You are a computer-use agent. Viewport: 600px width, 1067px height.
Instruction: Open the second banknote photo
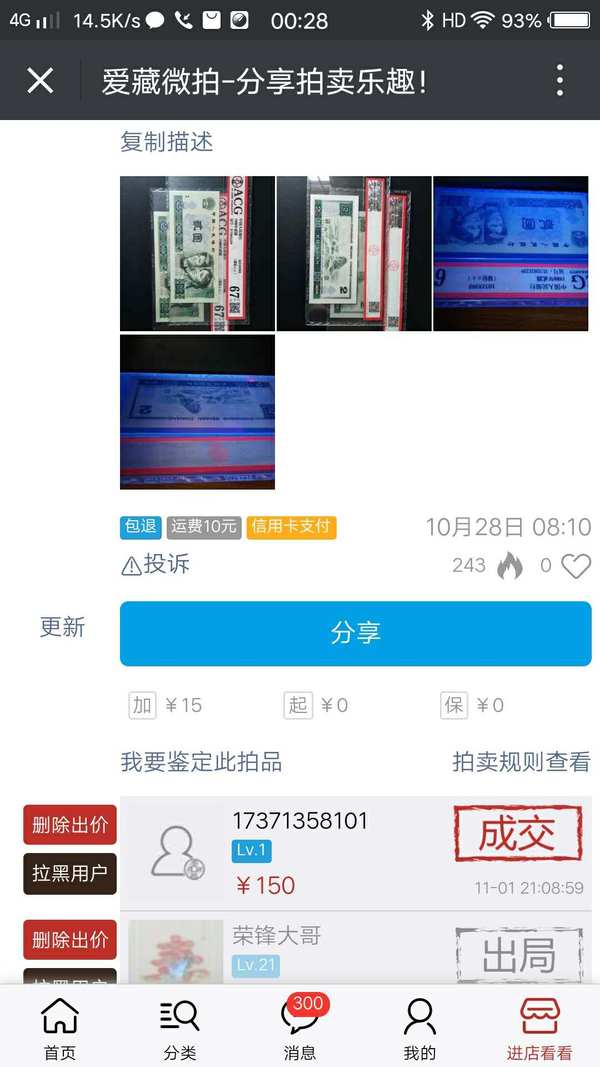pyautogui.click(x=354, y=253)
